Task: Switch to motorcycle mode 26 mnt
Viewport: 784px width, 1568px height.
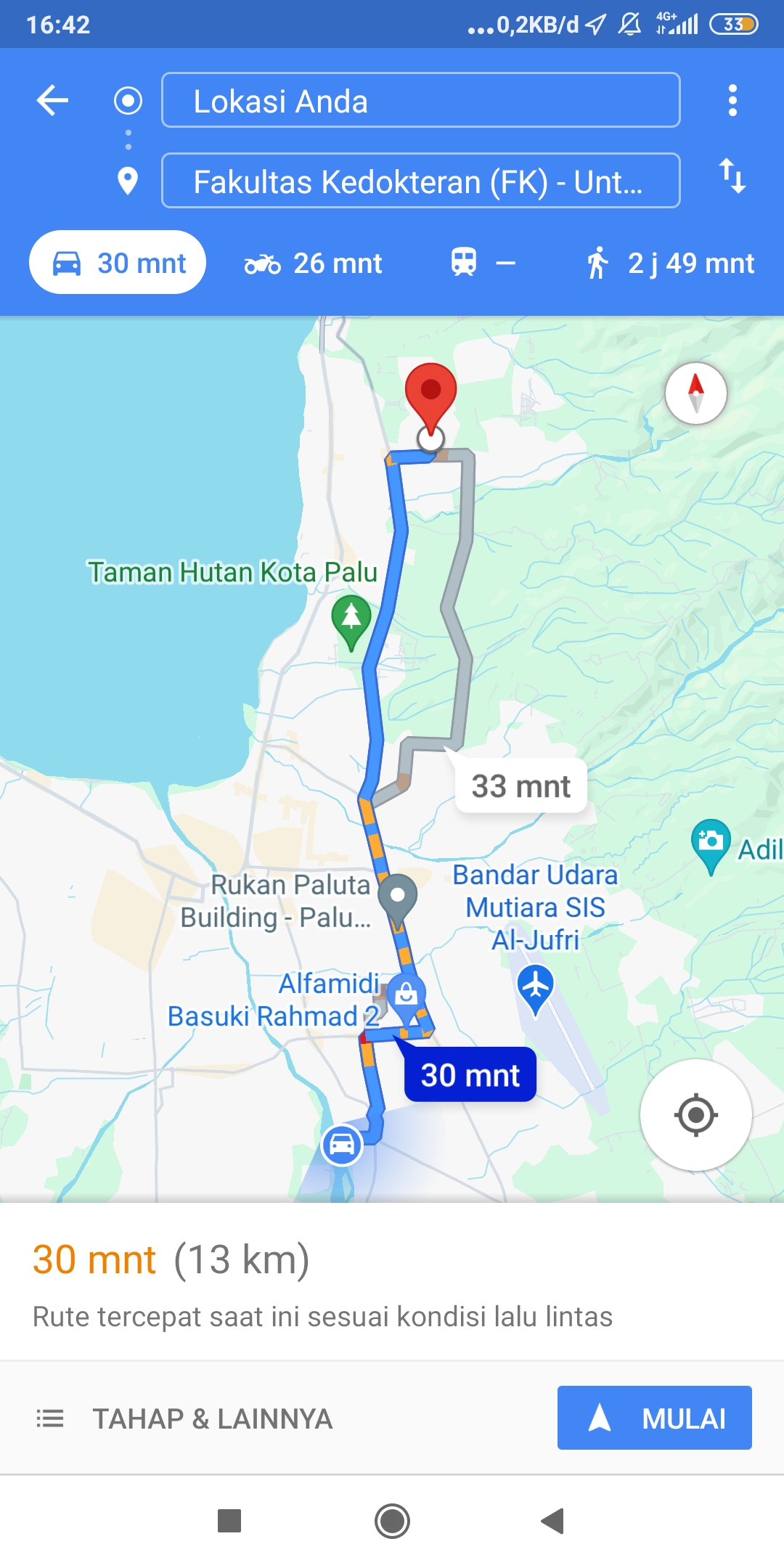Action: point(313,264)
